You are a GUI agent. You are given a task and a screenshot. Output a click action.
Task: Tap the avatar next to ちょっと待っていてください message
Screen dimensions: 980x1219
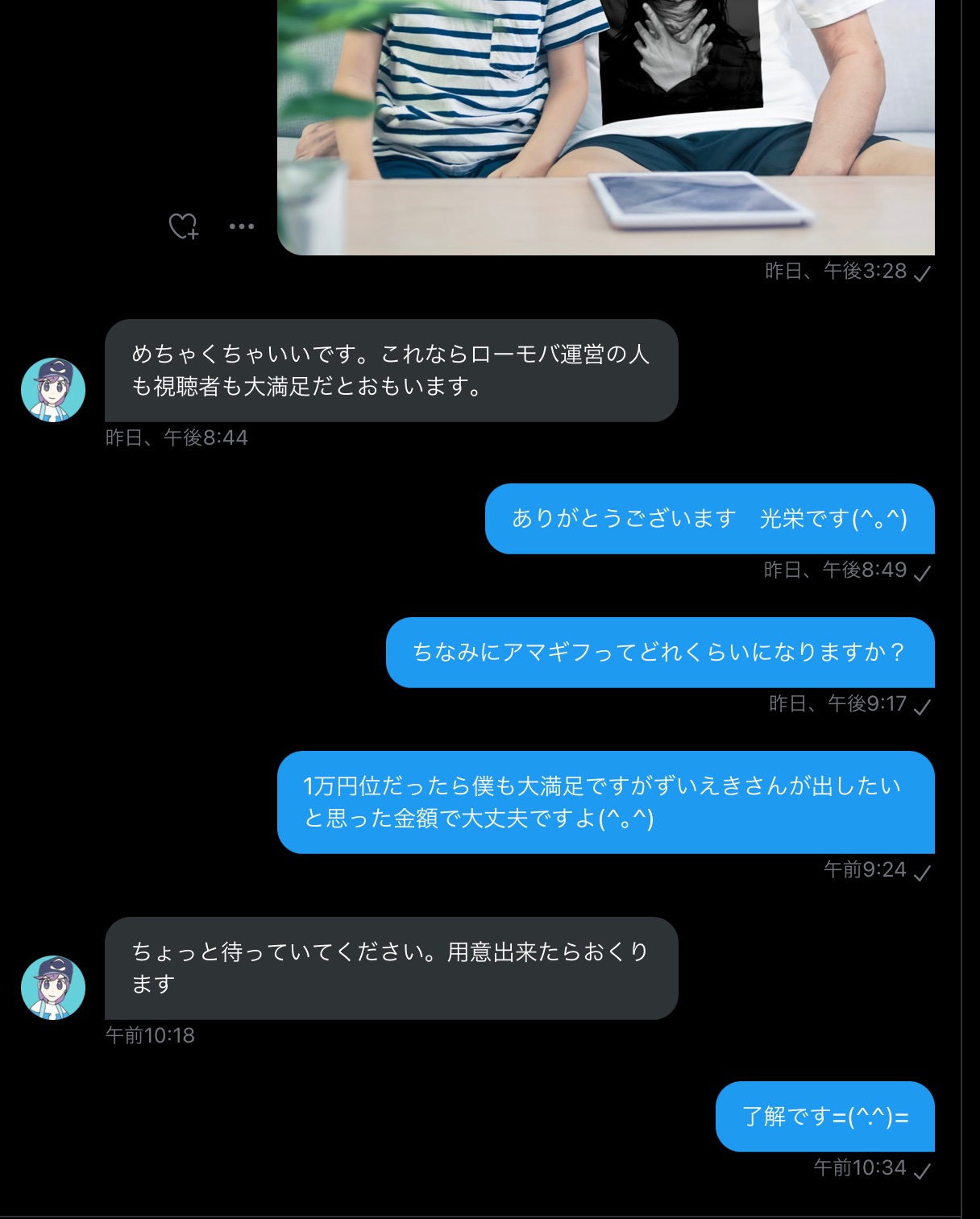coord(53,988)
